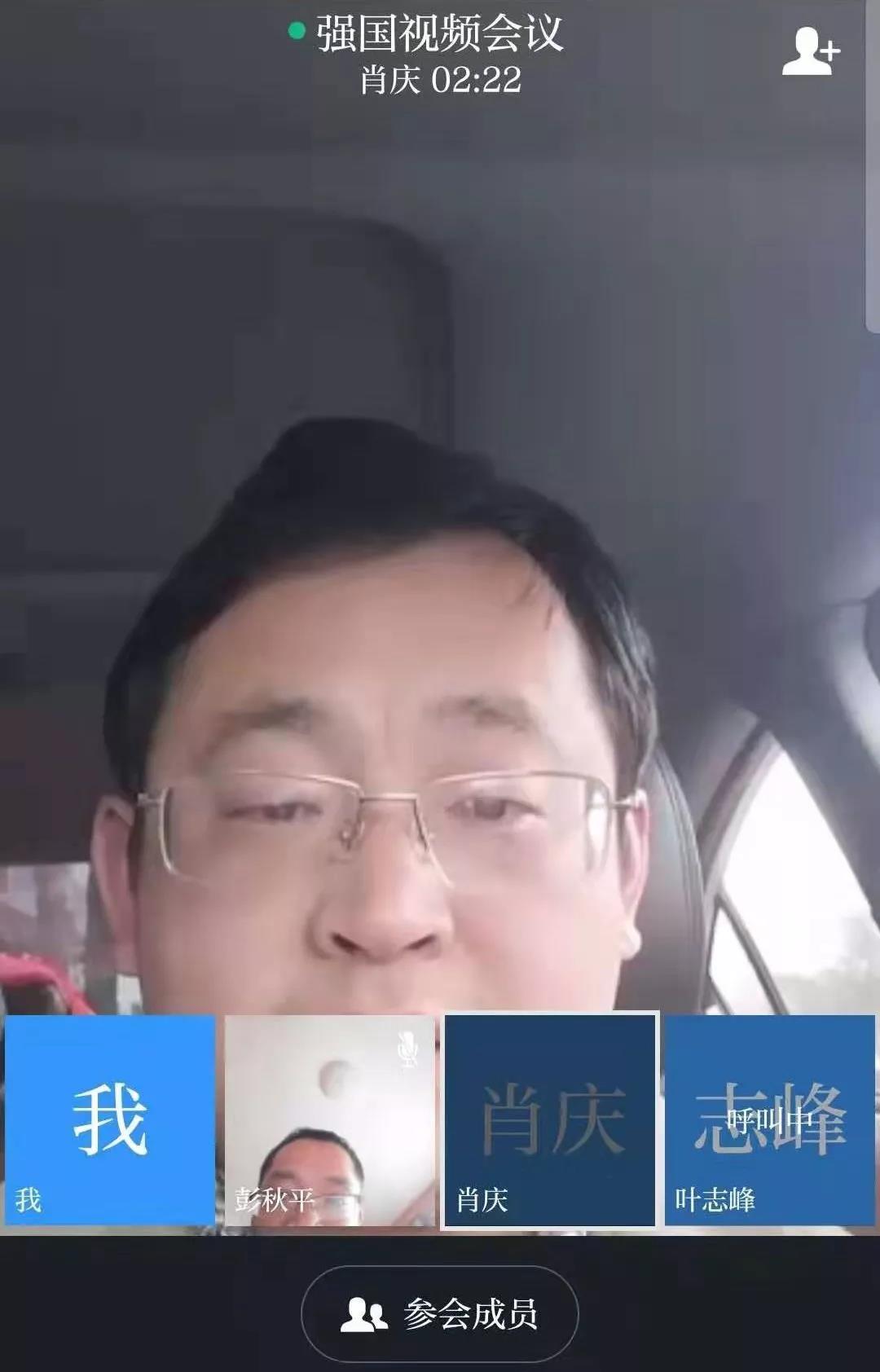Tap the add participant icon
The height and width of the screenshot is (1372, 880).
[810, 51]
